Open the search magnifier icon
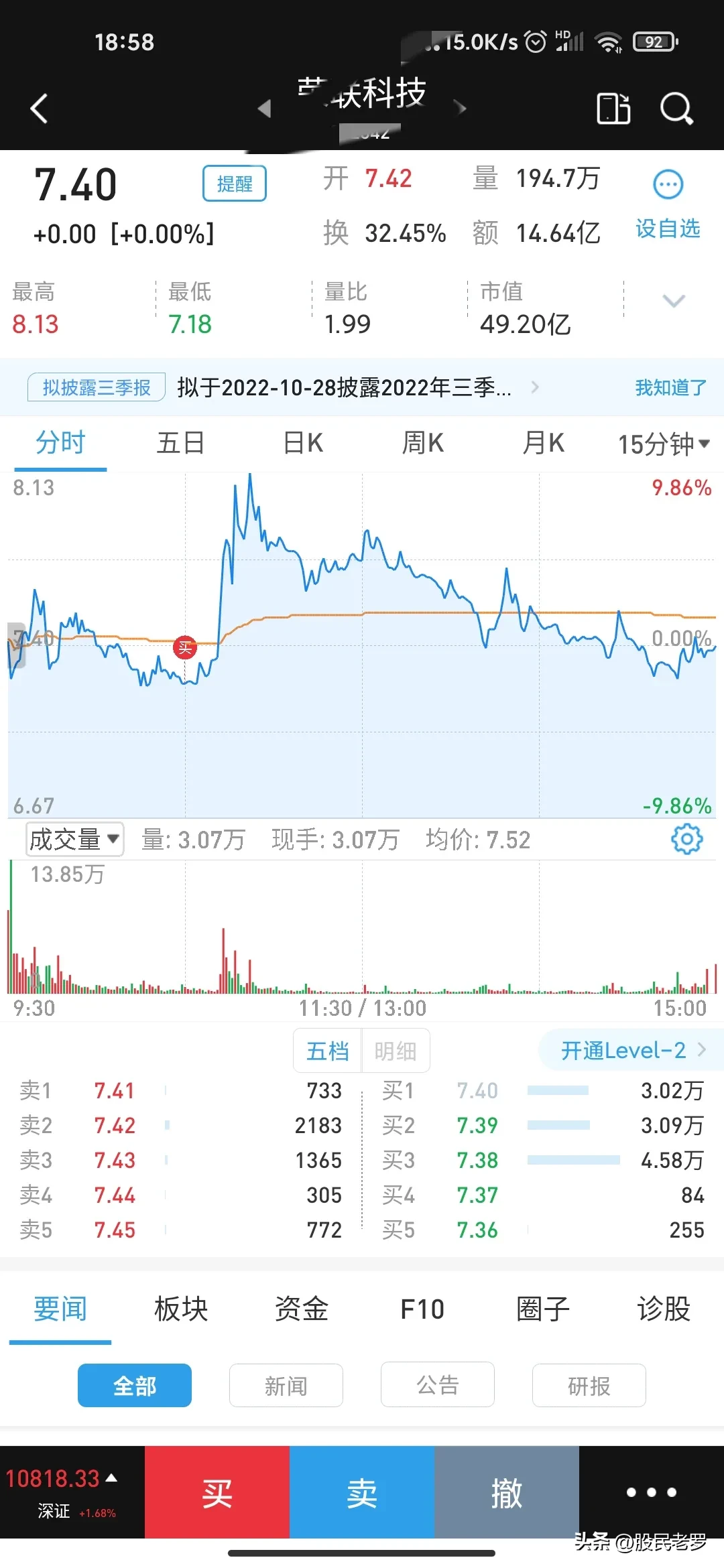 [676, 109]
